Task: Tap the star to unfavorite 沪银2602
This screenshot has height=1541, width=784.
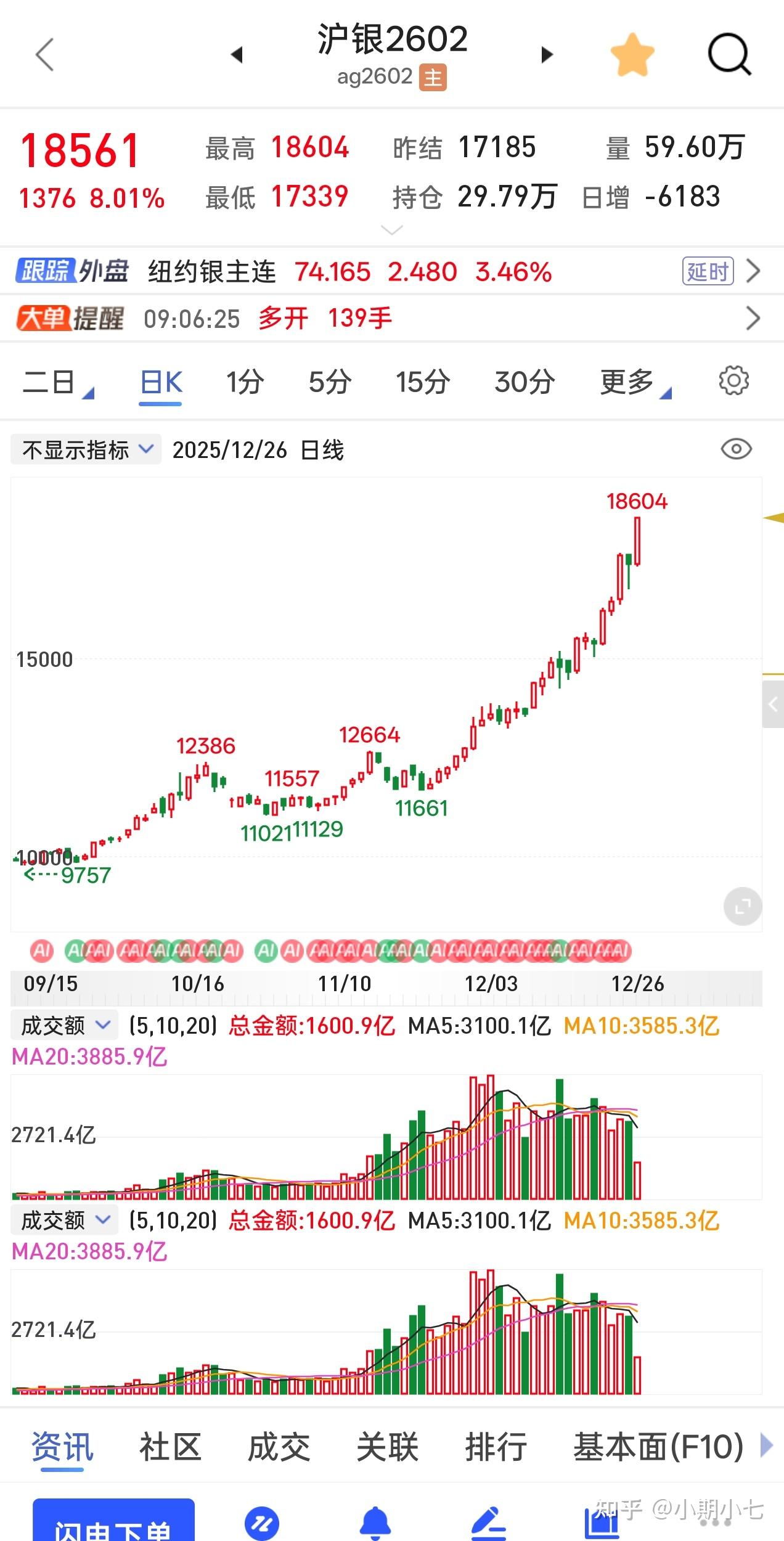Action: click(634, 54)
